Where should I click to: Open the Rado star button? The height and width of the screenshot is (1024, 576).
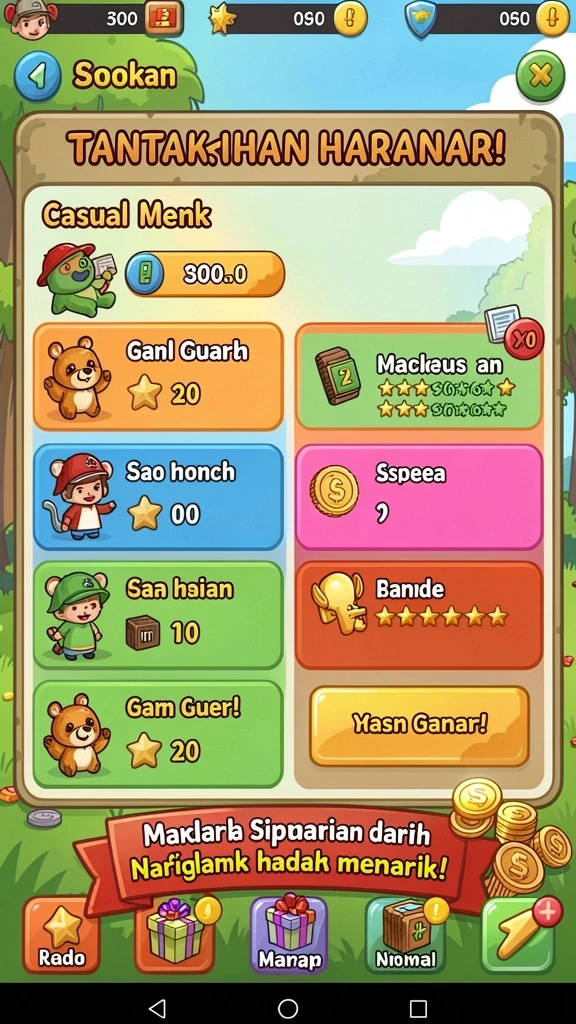coord(62,935)
